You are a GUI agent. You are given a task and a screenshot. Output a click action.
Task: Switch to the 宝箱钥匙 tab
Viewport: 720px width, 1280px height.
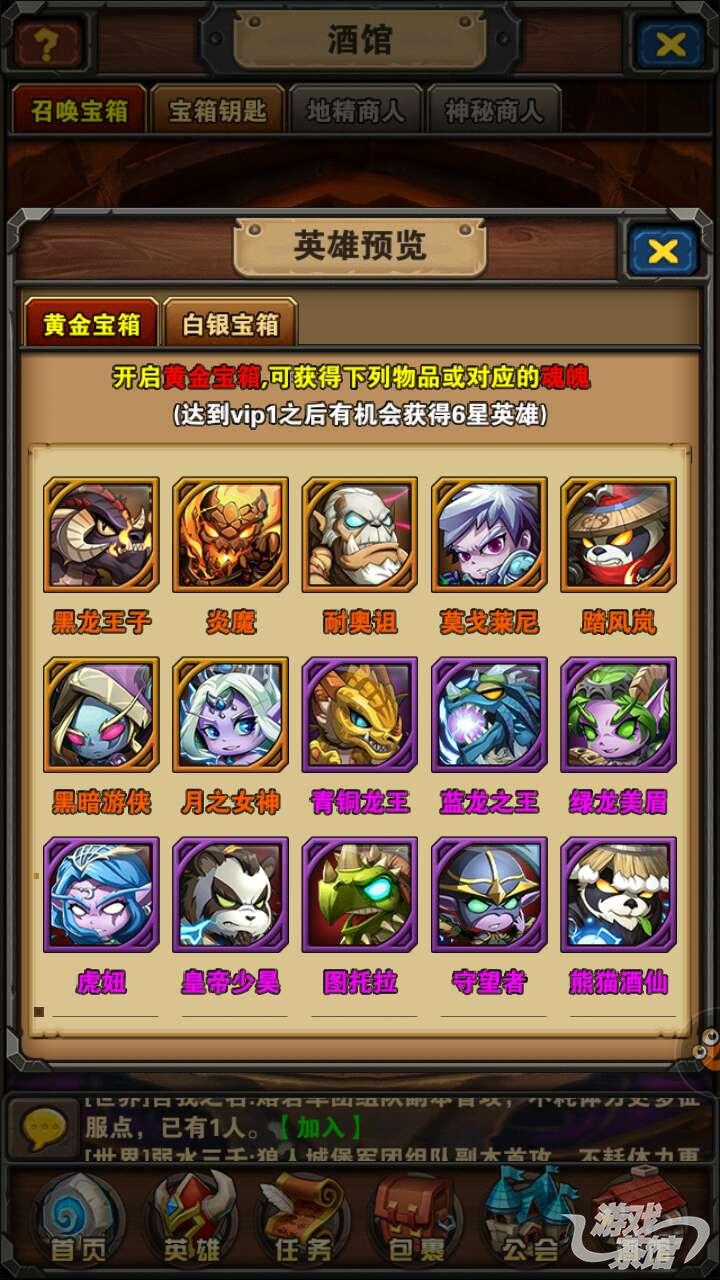(x=217, y=111)
